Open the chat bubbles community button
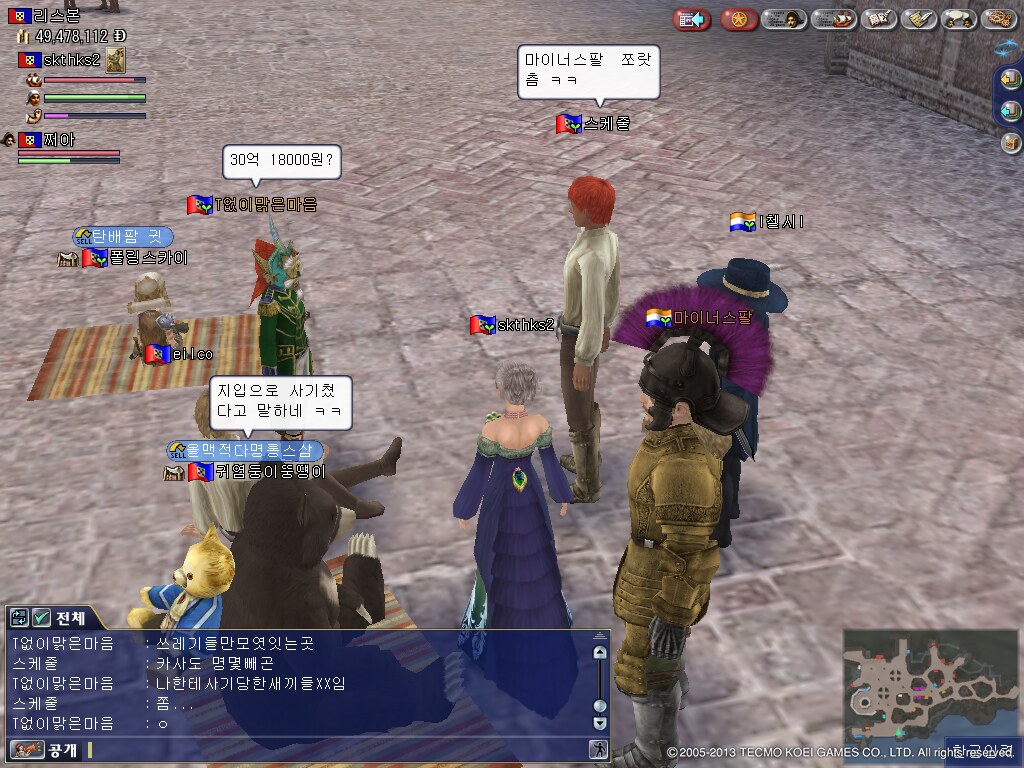 [958, 19]
